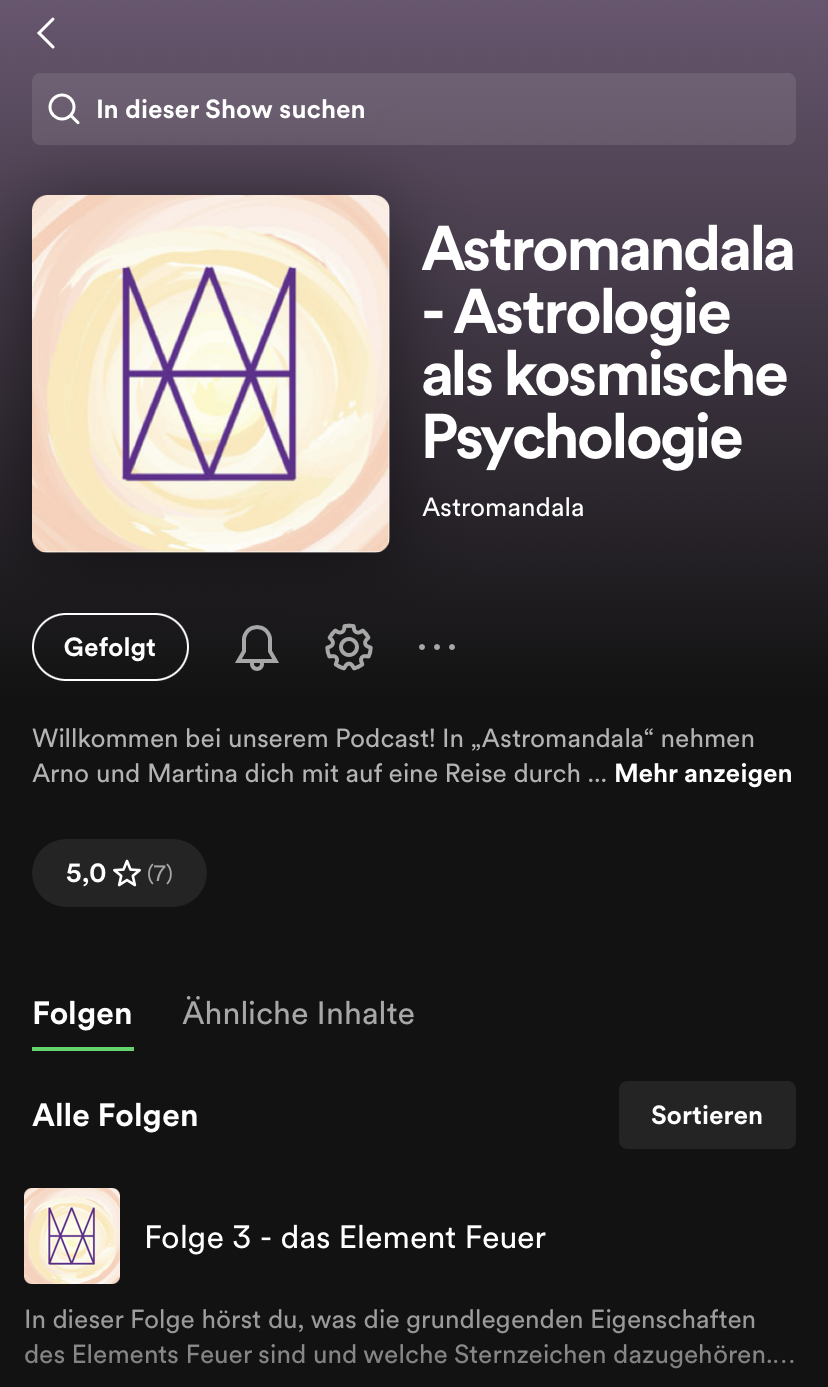This screenshot has width=828, height=1387.
Task: Select the Folgen tab
Action: click(x=82, y=1013)
